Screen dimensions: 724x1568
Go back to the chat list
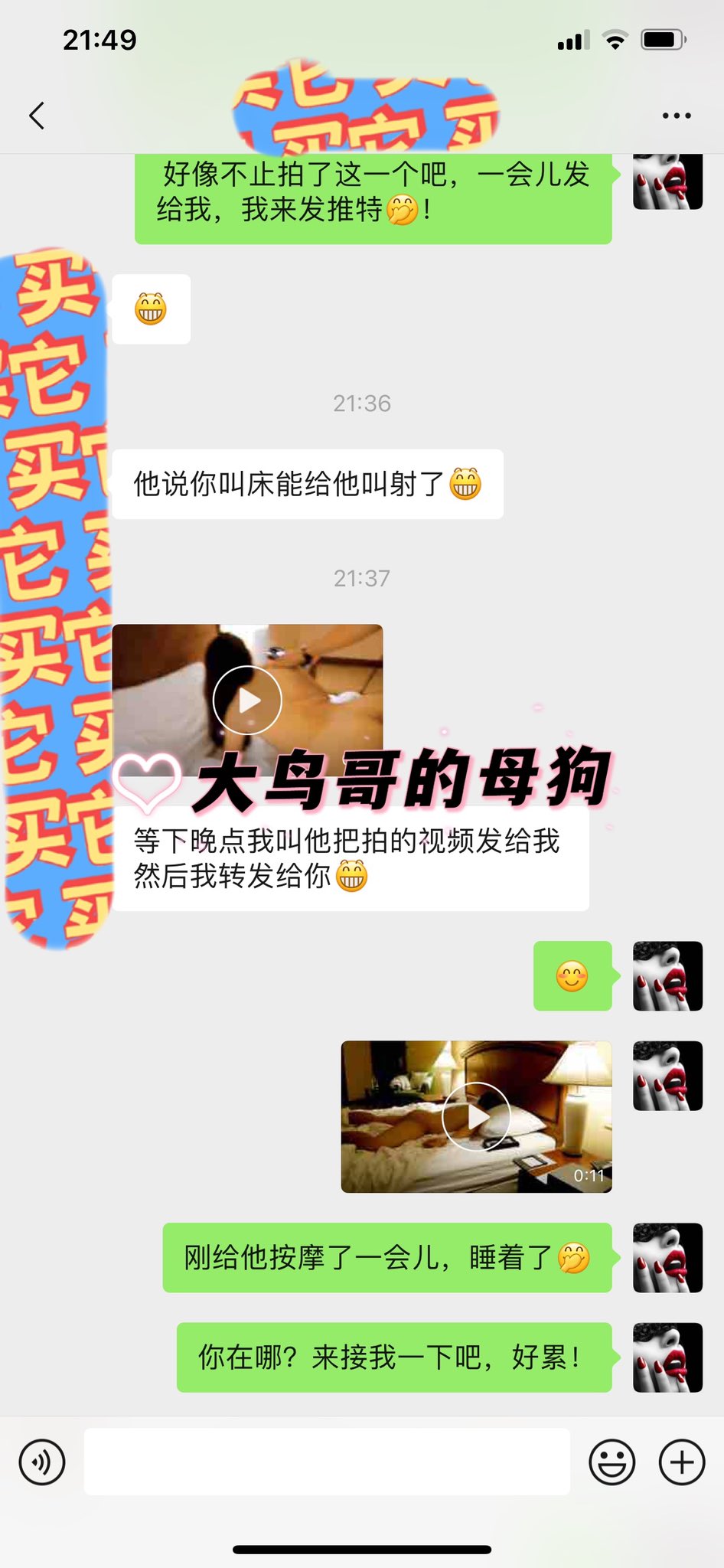coord(37,116)
